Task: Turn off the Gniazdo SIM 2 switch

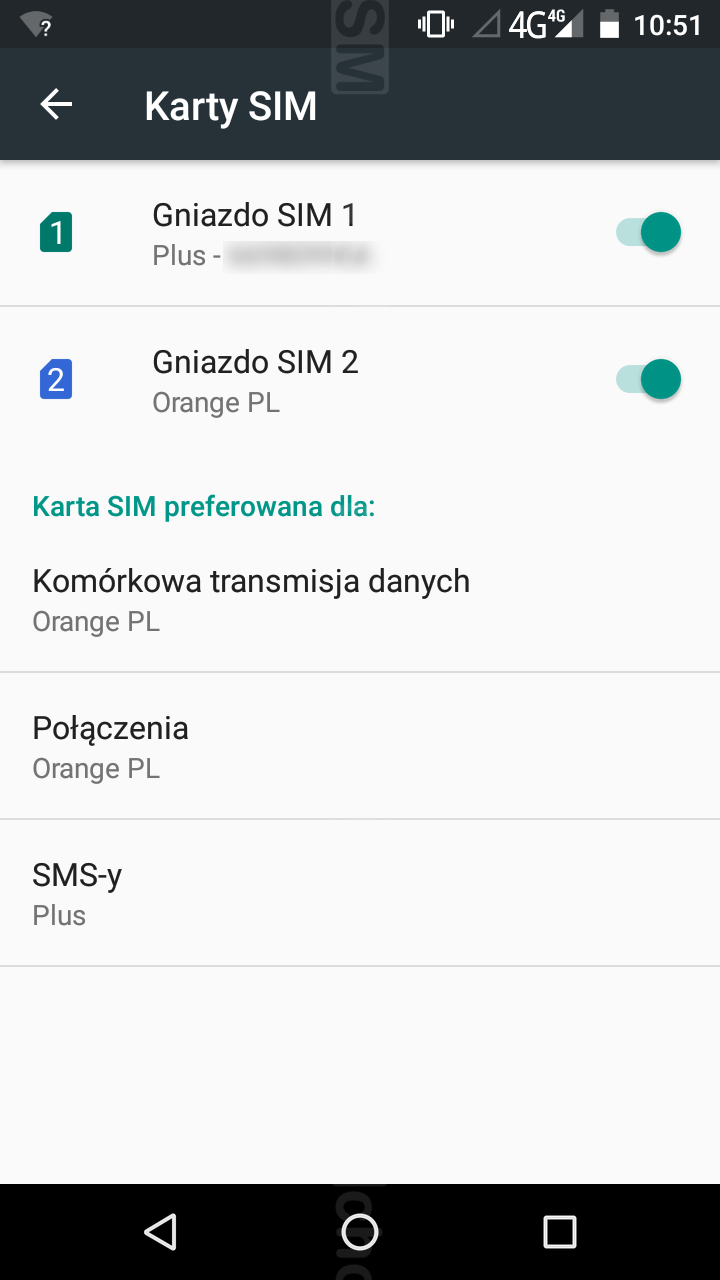Action: [x=648, y=380]
